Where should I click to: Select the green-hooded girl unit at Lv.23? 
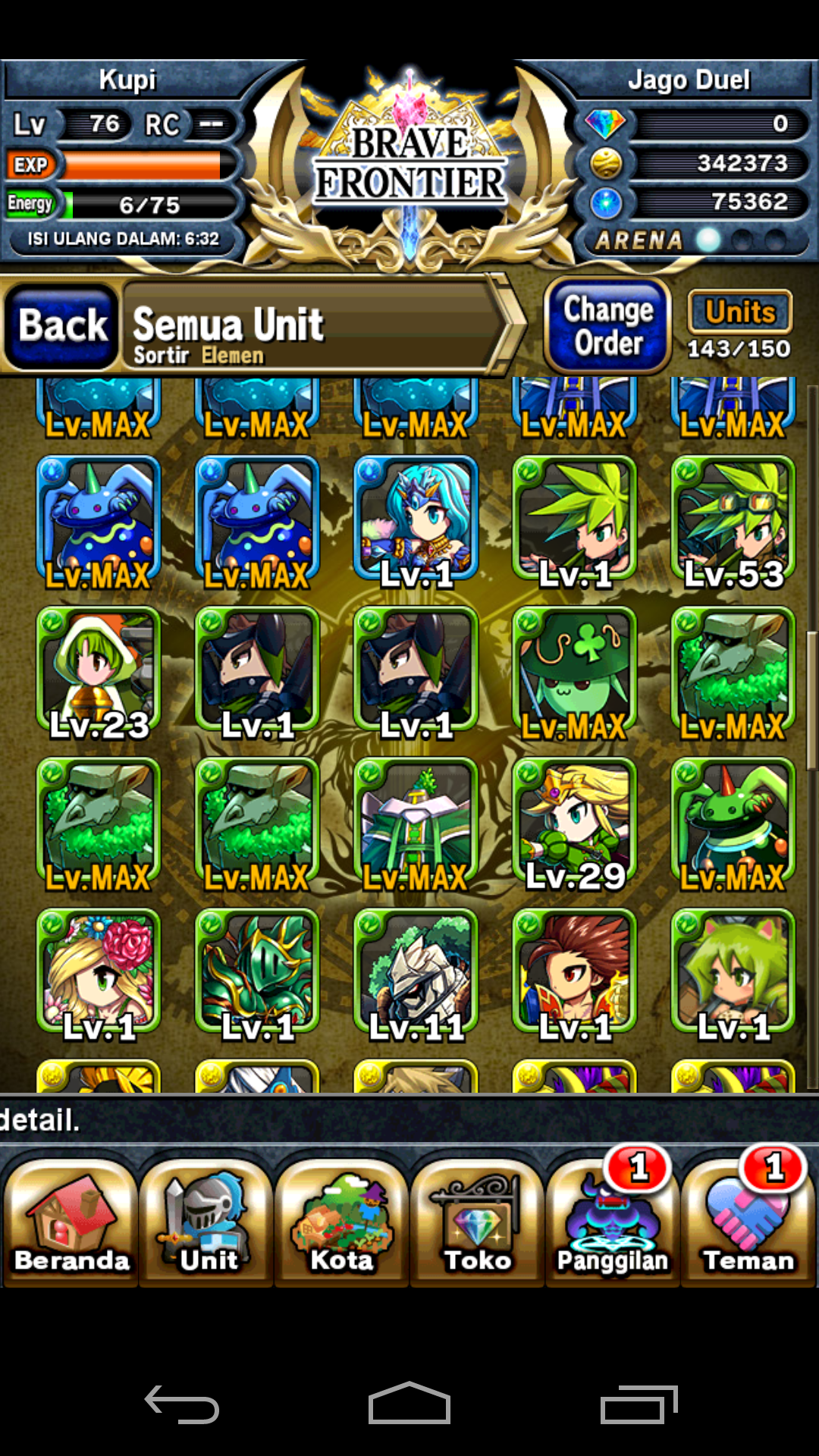[x=99, y=671]
